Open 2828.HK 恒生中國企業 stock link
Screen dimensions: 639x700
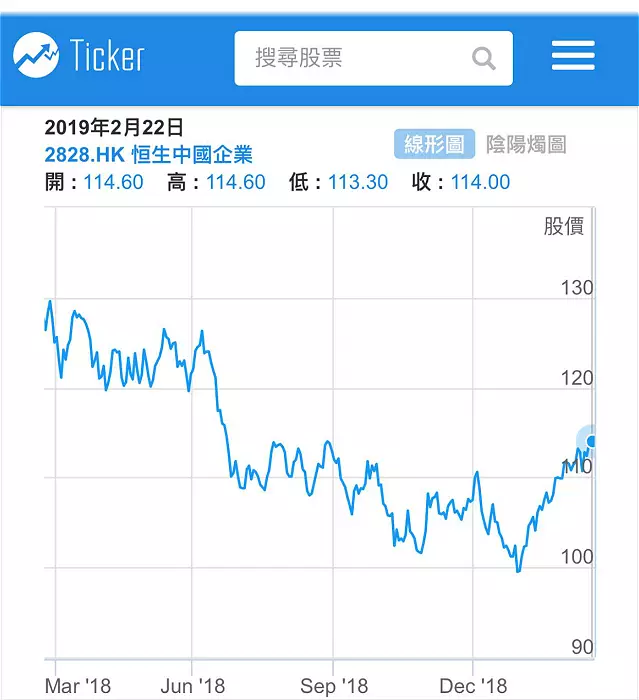point(149,155)
